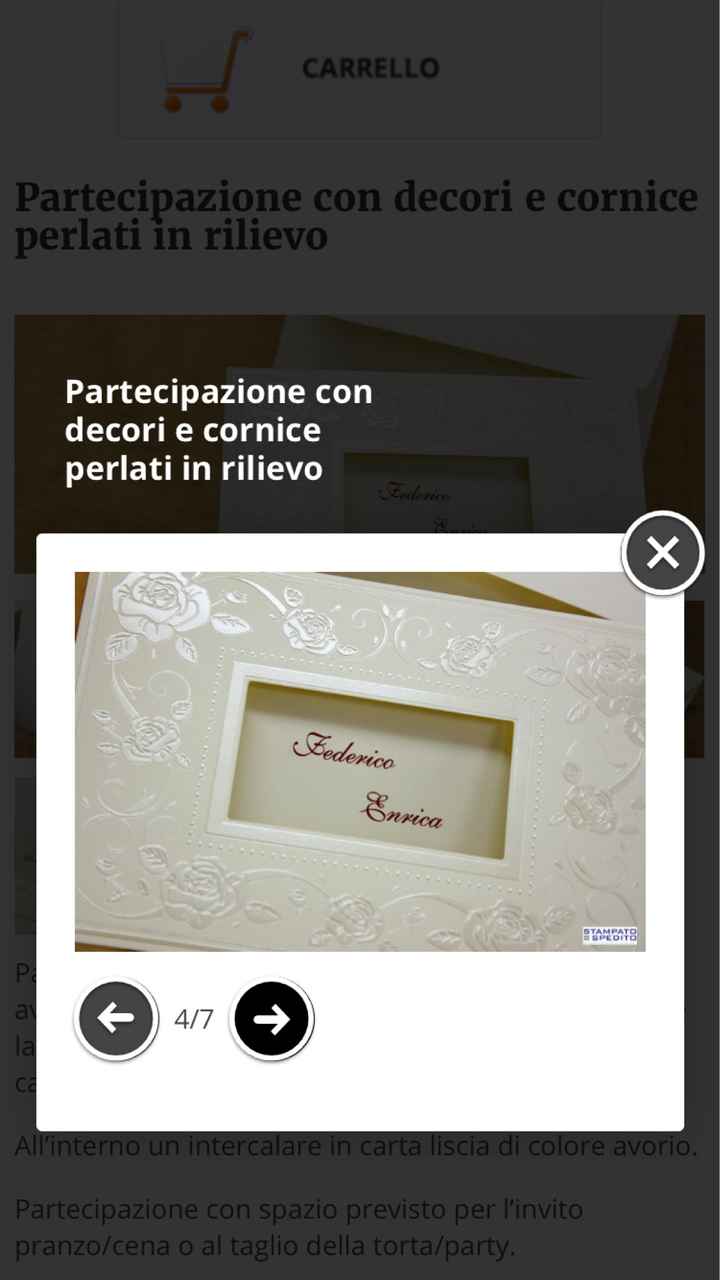The width and height of the screenshot is (720, 1280).
Task: Open the CARRELLO link
Action: point(369,68)
